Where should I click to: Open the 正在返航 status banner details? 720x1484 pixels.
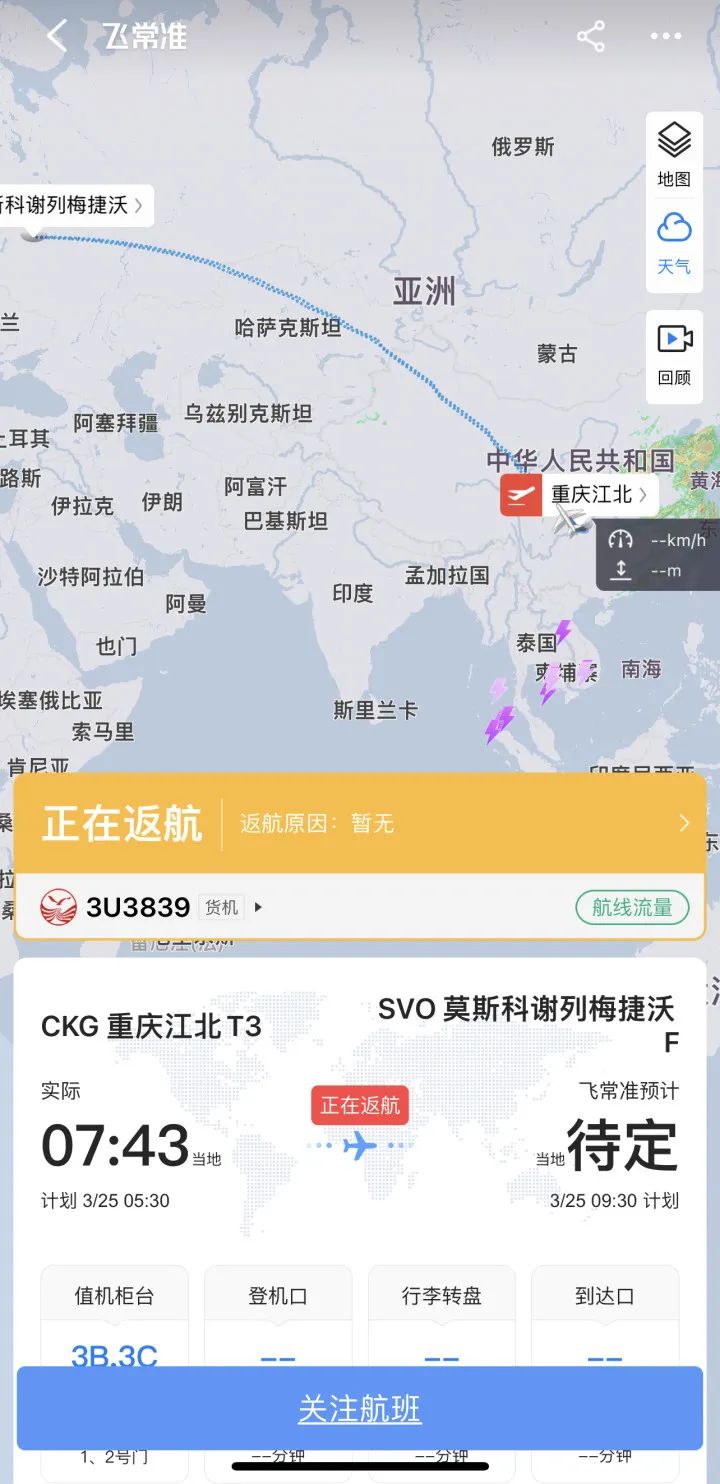tap(360, 823)
